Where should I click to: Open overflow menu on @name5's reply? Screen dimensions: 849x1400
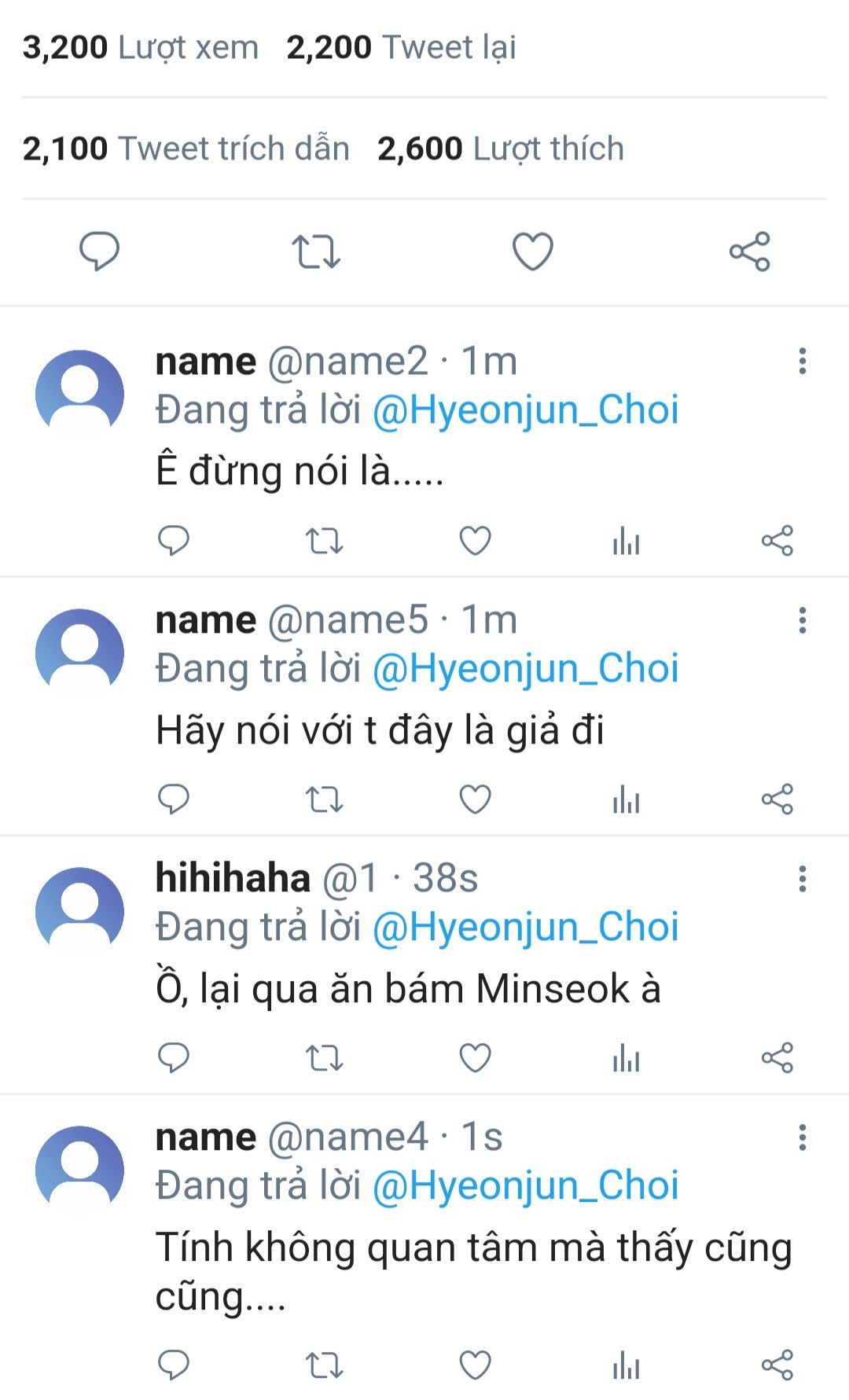802,620
